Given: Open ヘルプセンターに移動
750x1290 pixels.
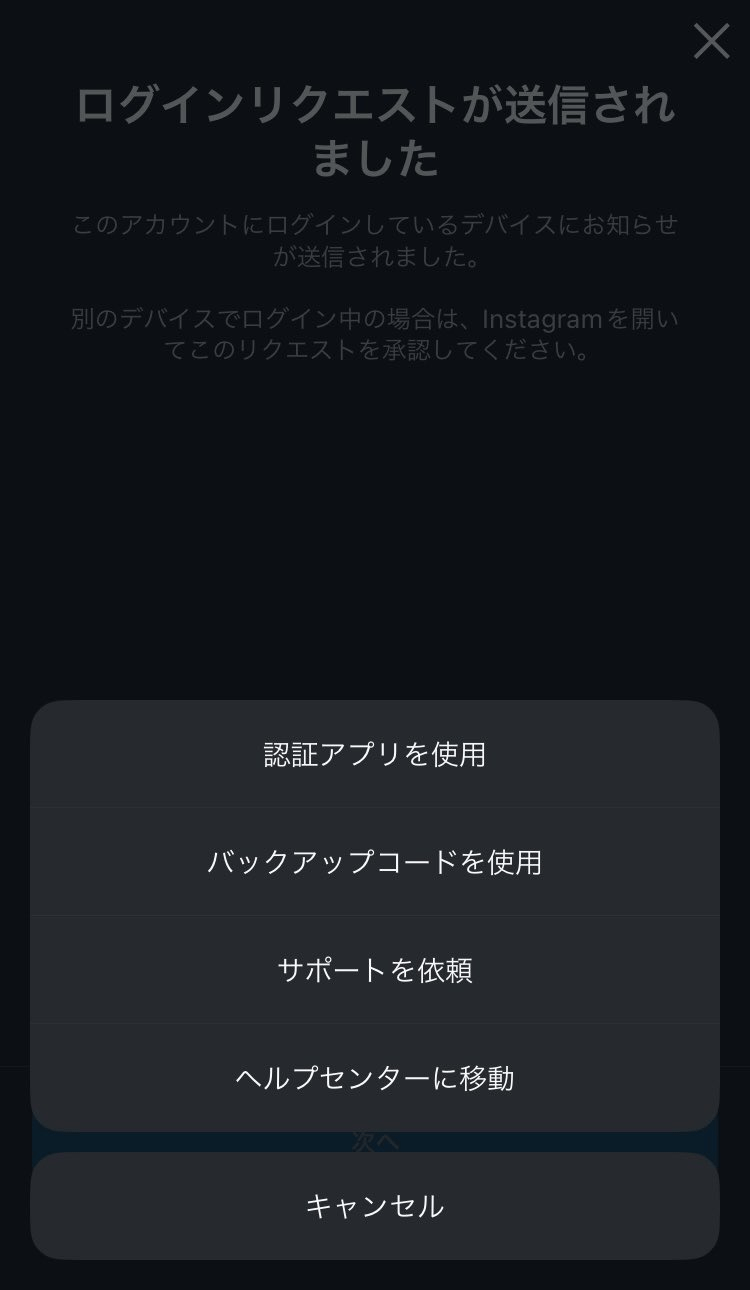Looking at the screenshot, I should 375,1078.
